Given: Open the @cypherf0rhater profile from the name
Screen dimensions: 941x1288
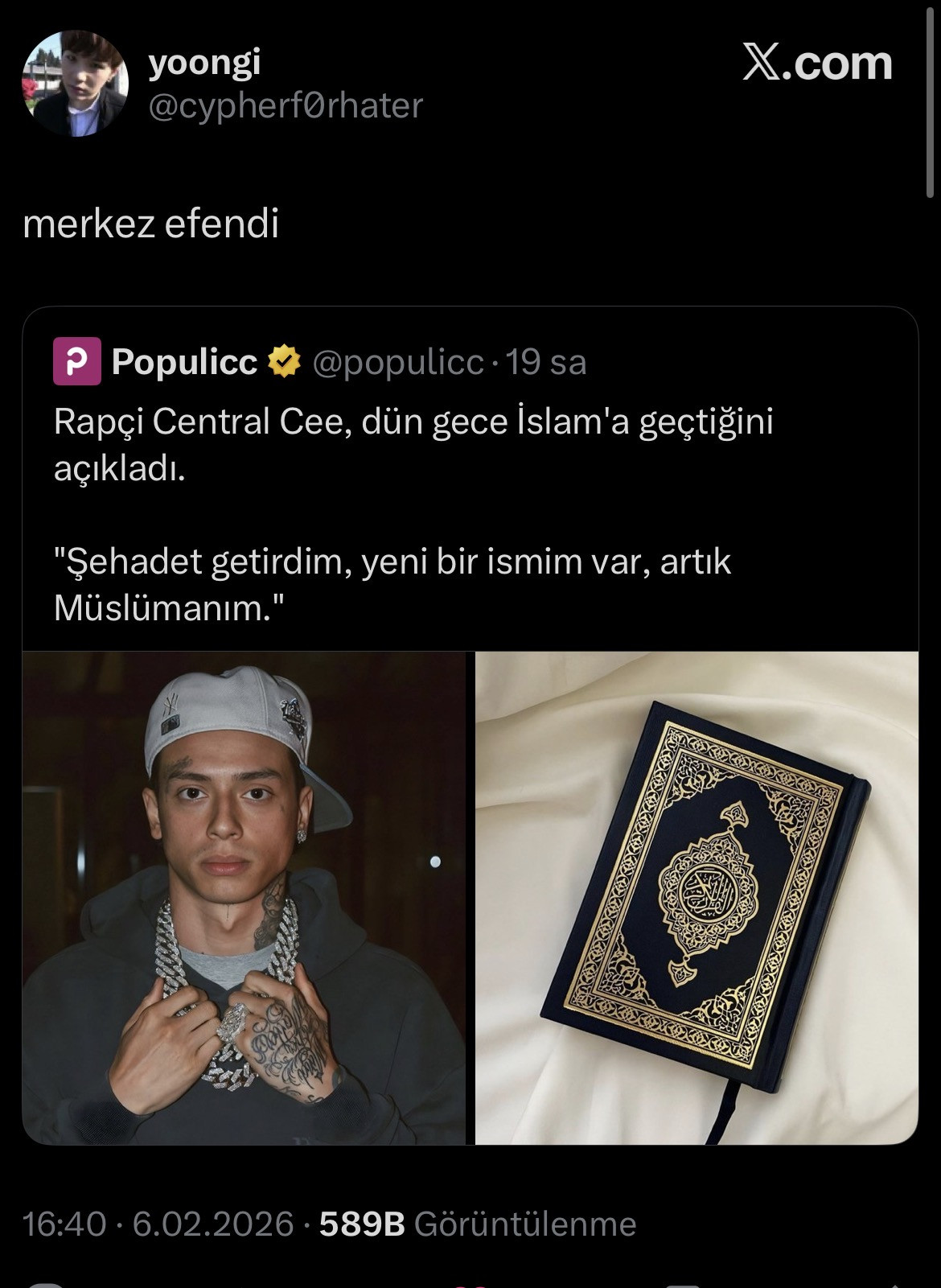Looking at the screenshot, I should (204, 62).
